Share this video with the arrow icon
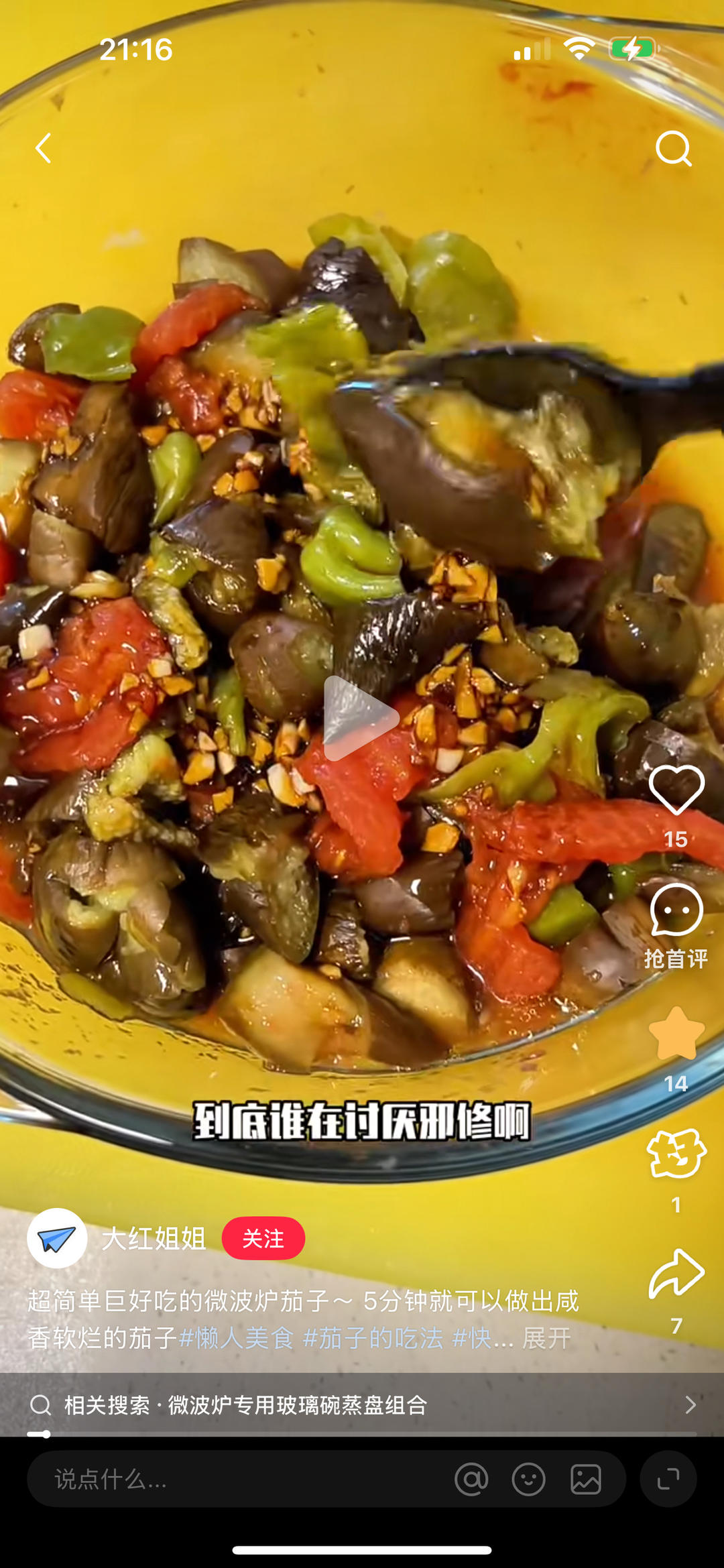 pyautogui.click(x=676, y=1274)
